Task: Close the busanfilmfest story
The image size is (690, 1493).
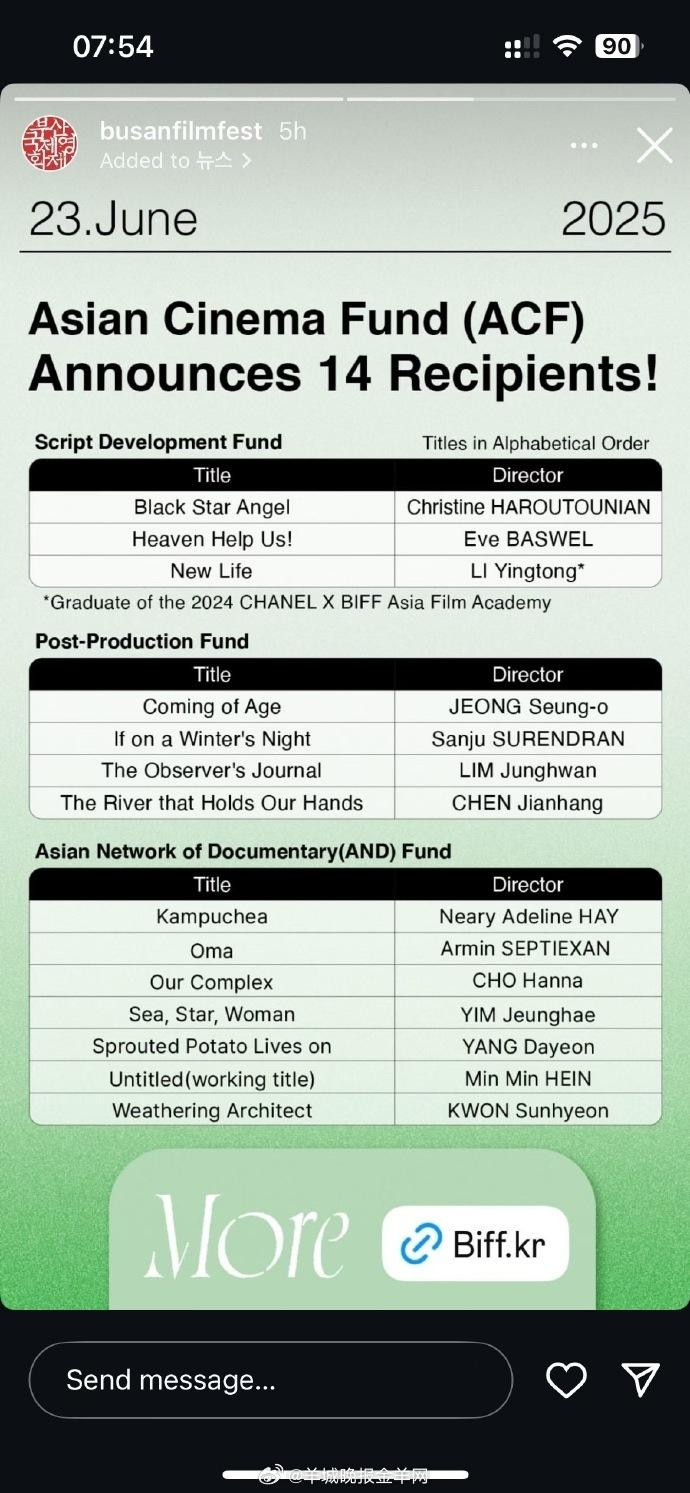Action: coord(654,146)
